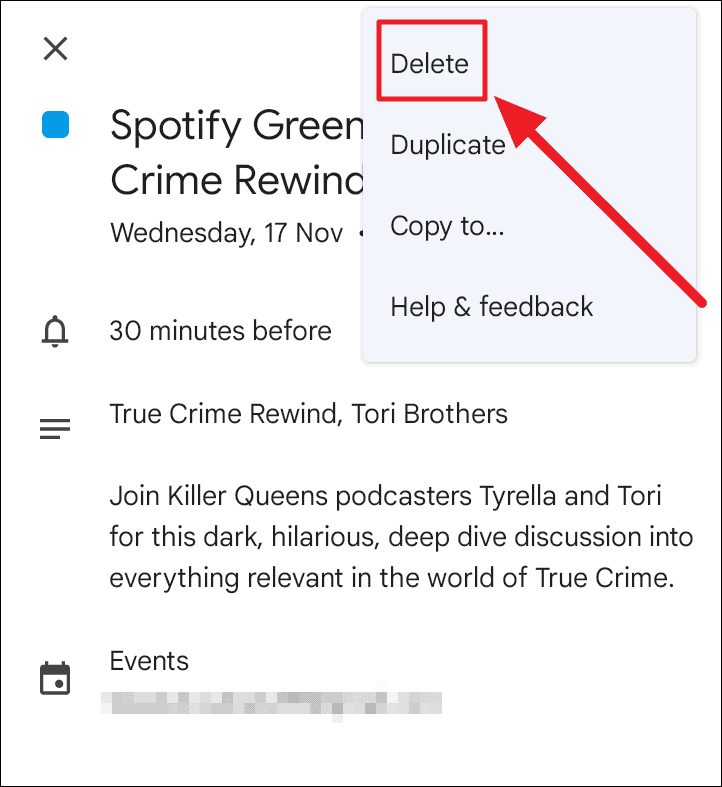The image size is (722, 787).
Task: Select Delete from the menu
Action: (430, 64)
